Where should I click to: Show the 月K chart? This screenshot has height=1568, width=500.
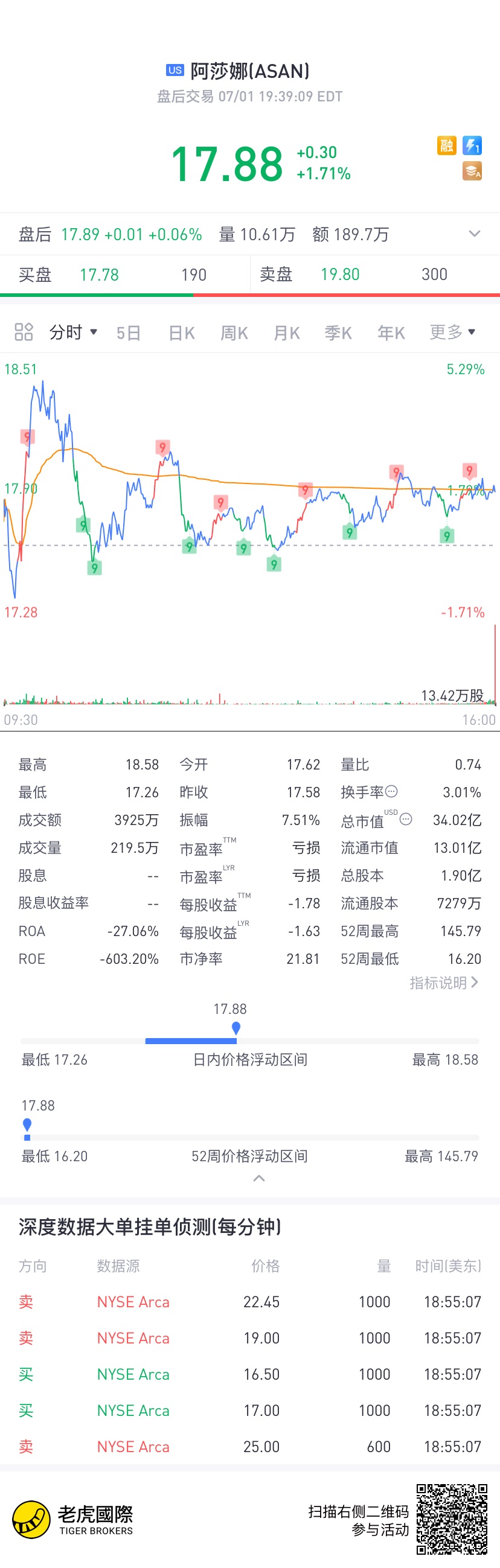286,333
